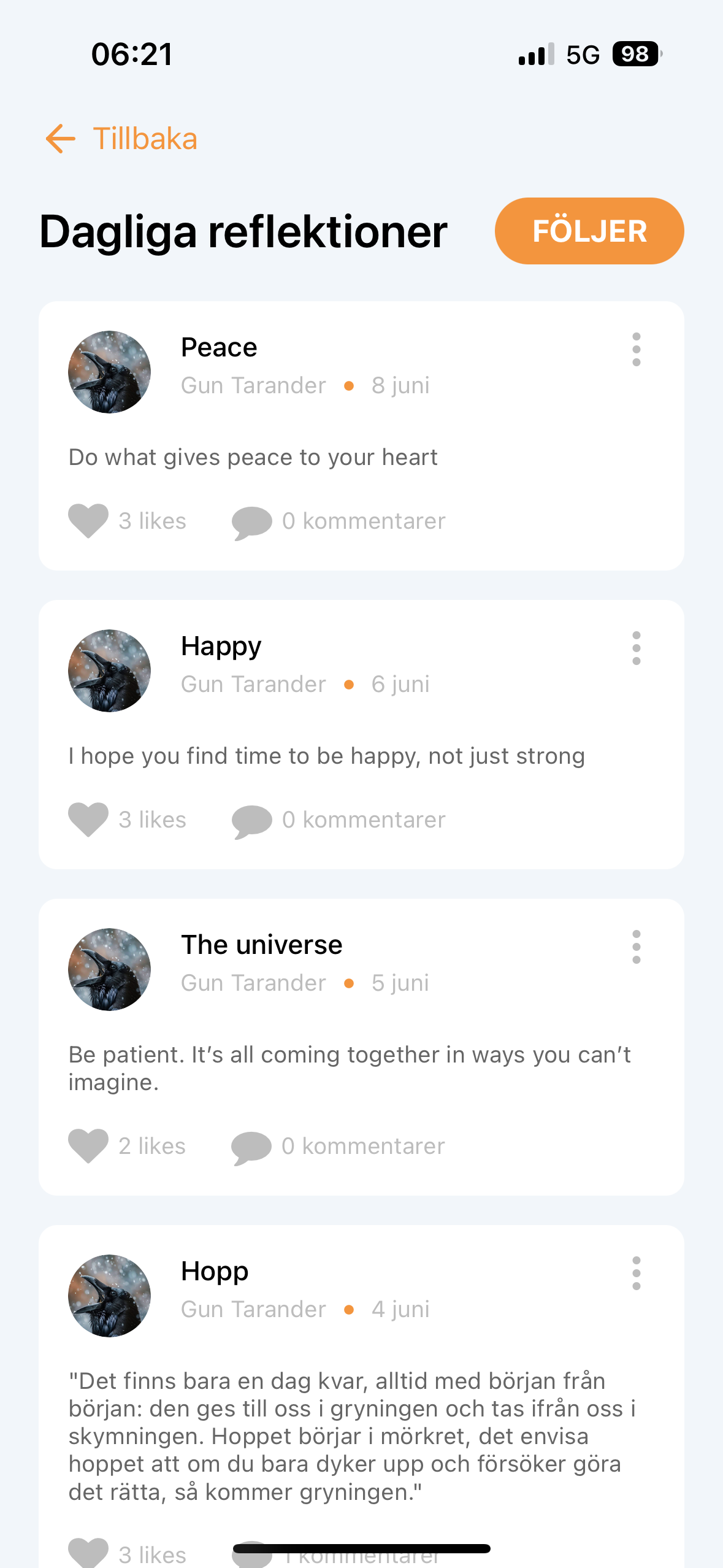Tap Gun Tarander's avatar on Peace post
This screenshot has width=723, height=1568.
click(109, 372)
